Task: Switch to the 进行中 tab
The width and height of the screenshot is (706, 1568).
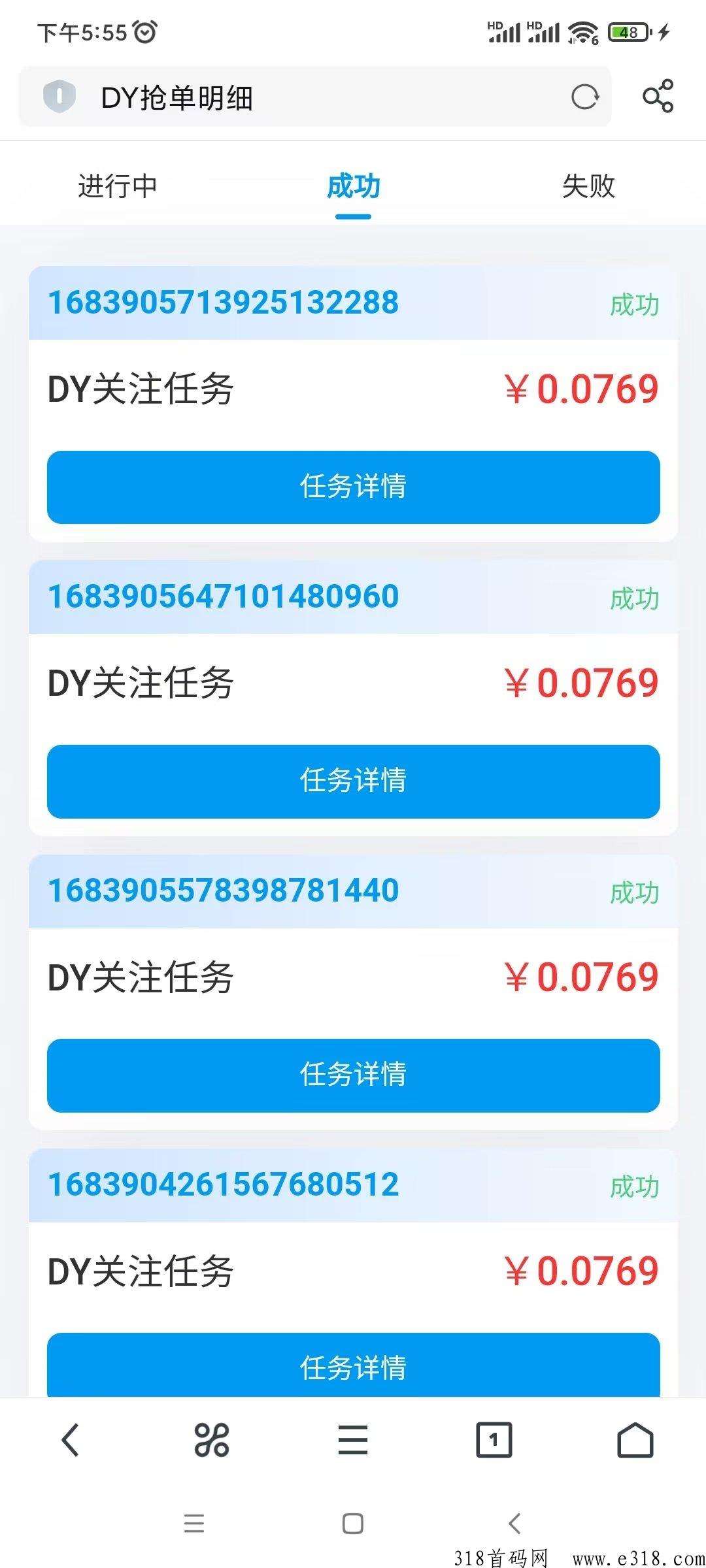Action: (118, 186)
